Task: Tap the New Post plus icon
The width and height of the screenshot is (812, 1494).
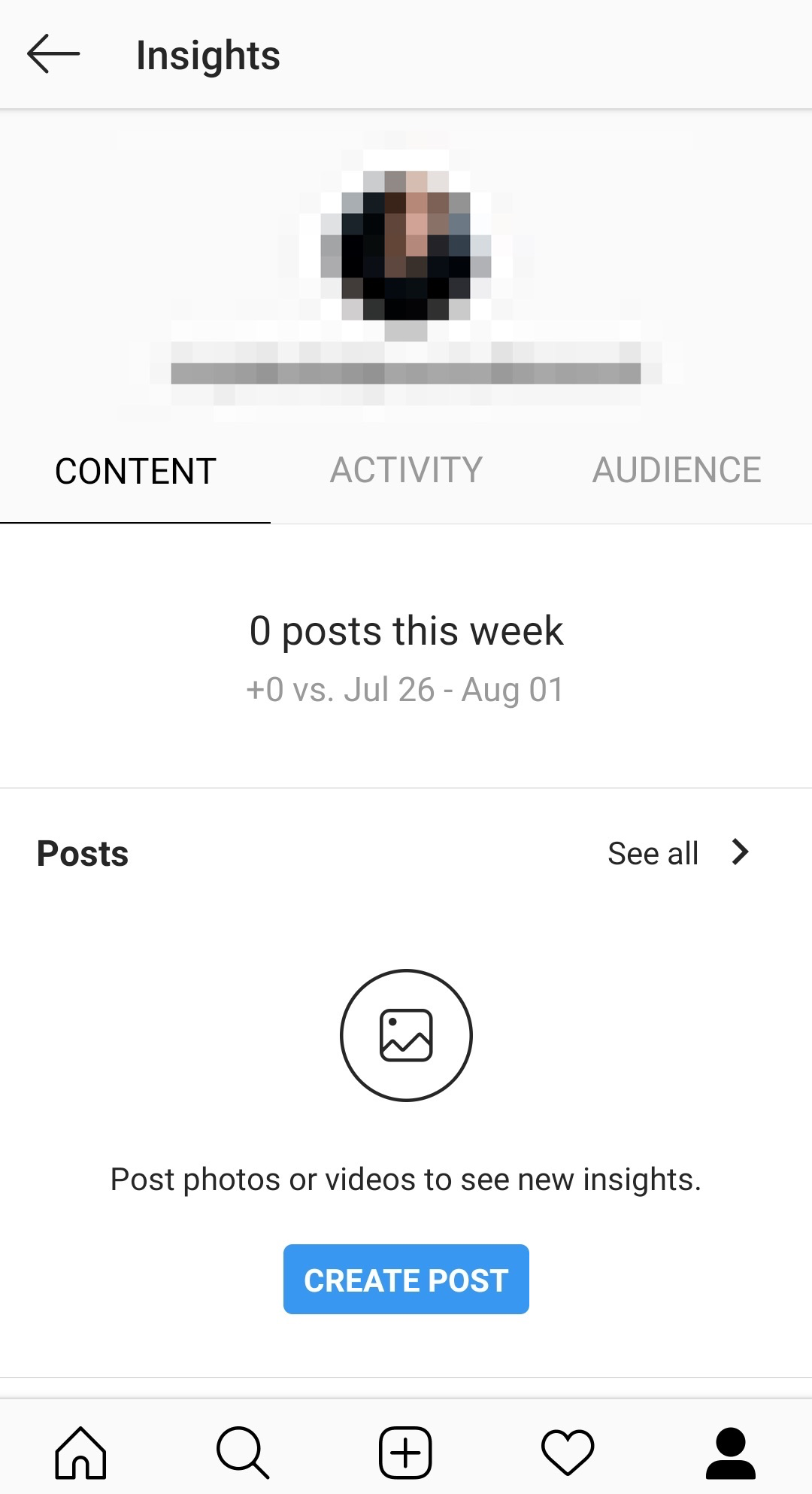Action: (x=405, y=1452)
